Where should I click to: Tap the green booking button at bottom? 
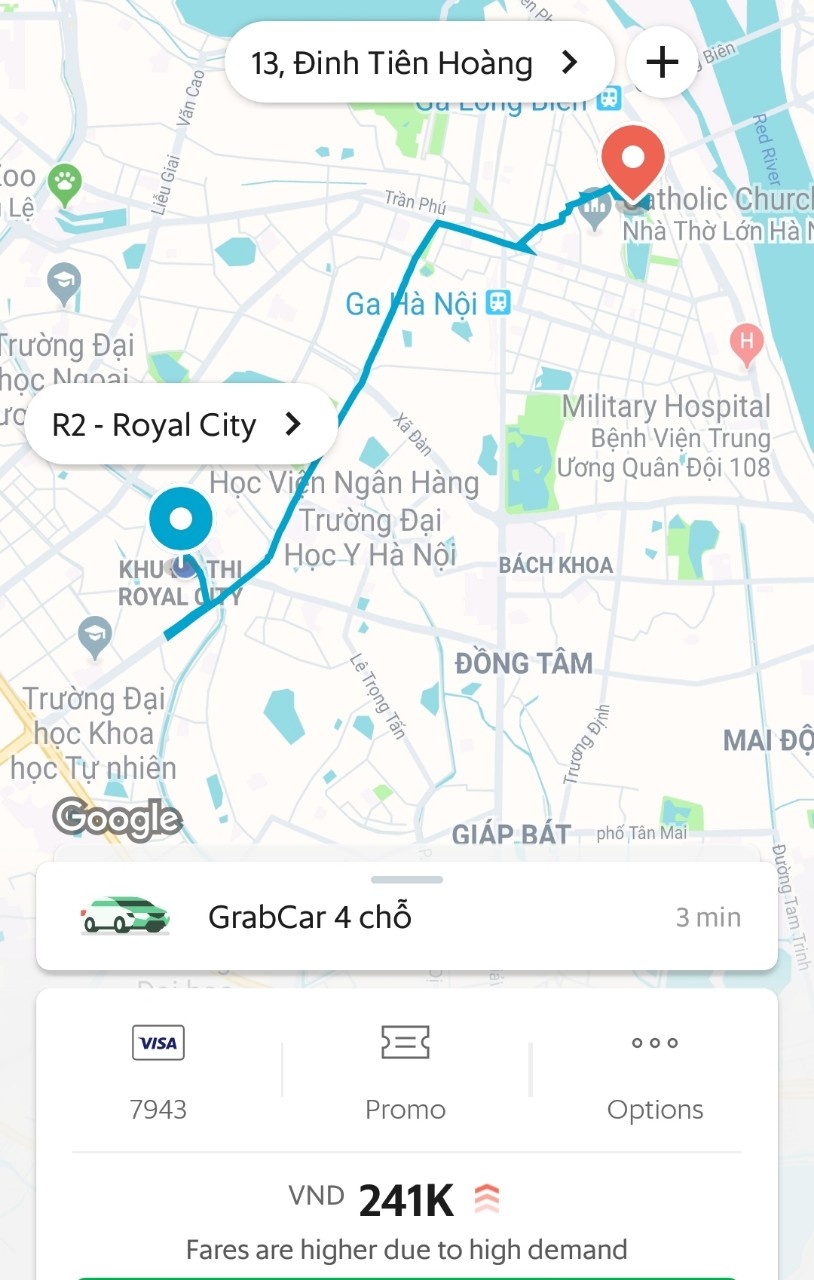click(x=407, y=1277)
